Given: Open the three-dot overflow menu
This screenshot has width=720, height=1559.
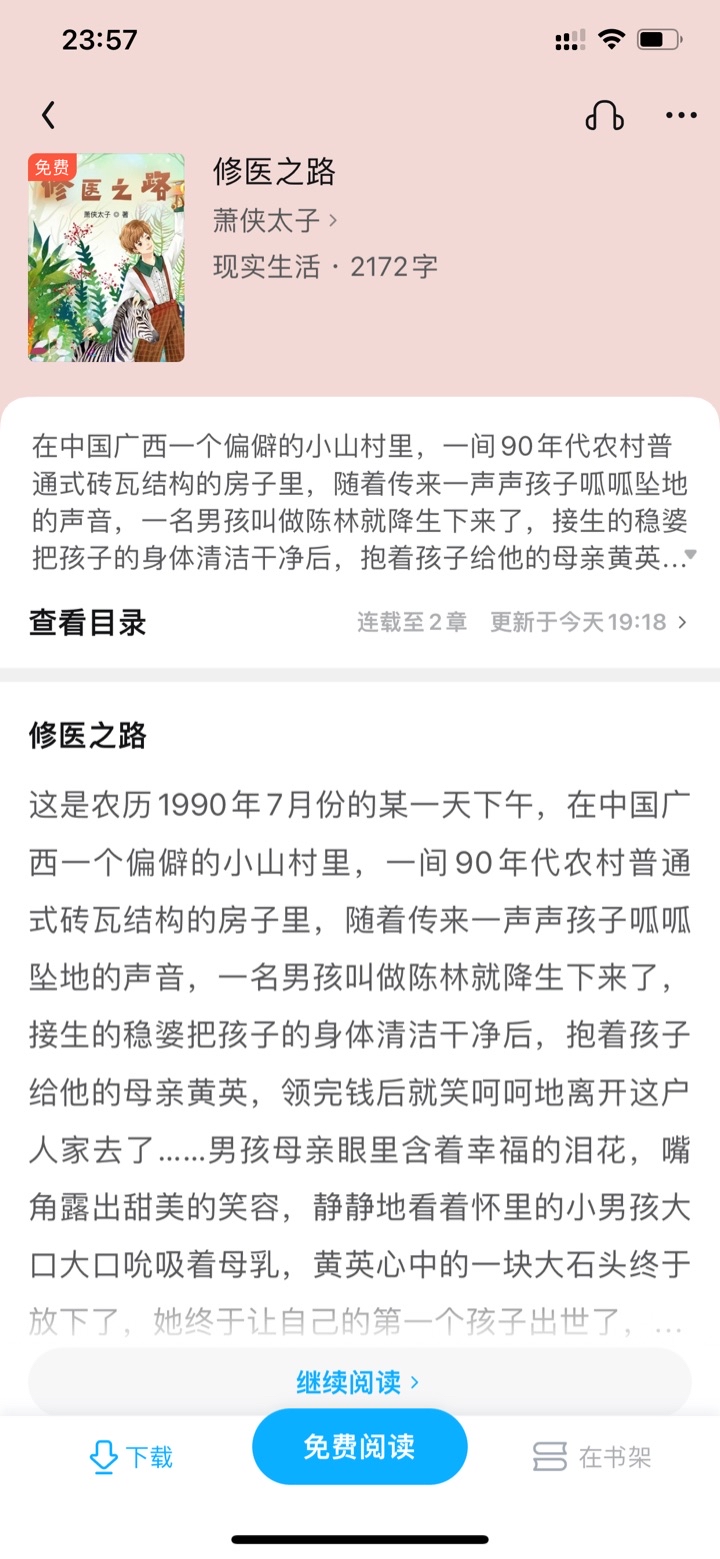Looking at the screenshot, I should tap(681, 115).
